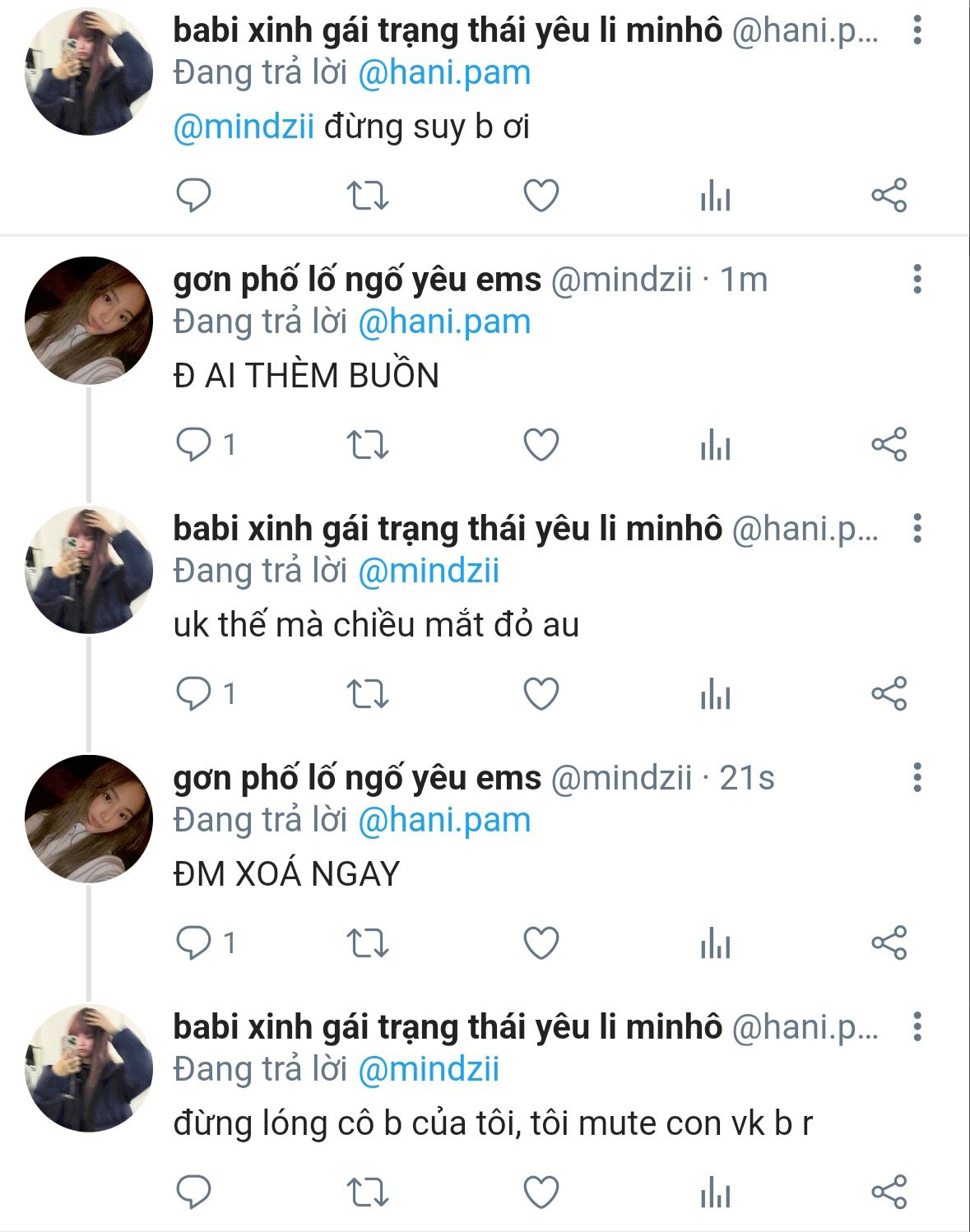970x1232 pixels.
Task: Open overflow menu on "ĐM XOÁ NGAY" tweet
Action: point(917,777)
